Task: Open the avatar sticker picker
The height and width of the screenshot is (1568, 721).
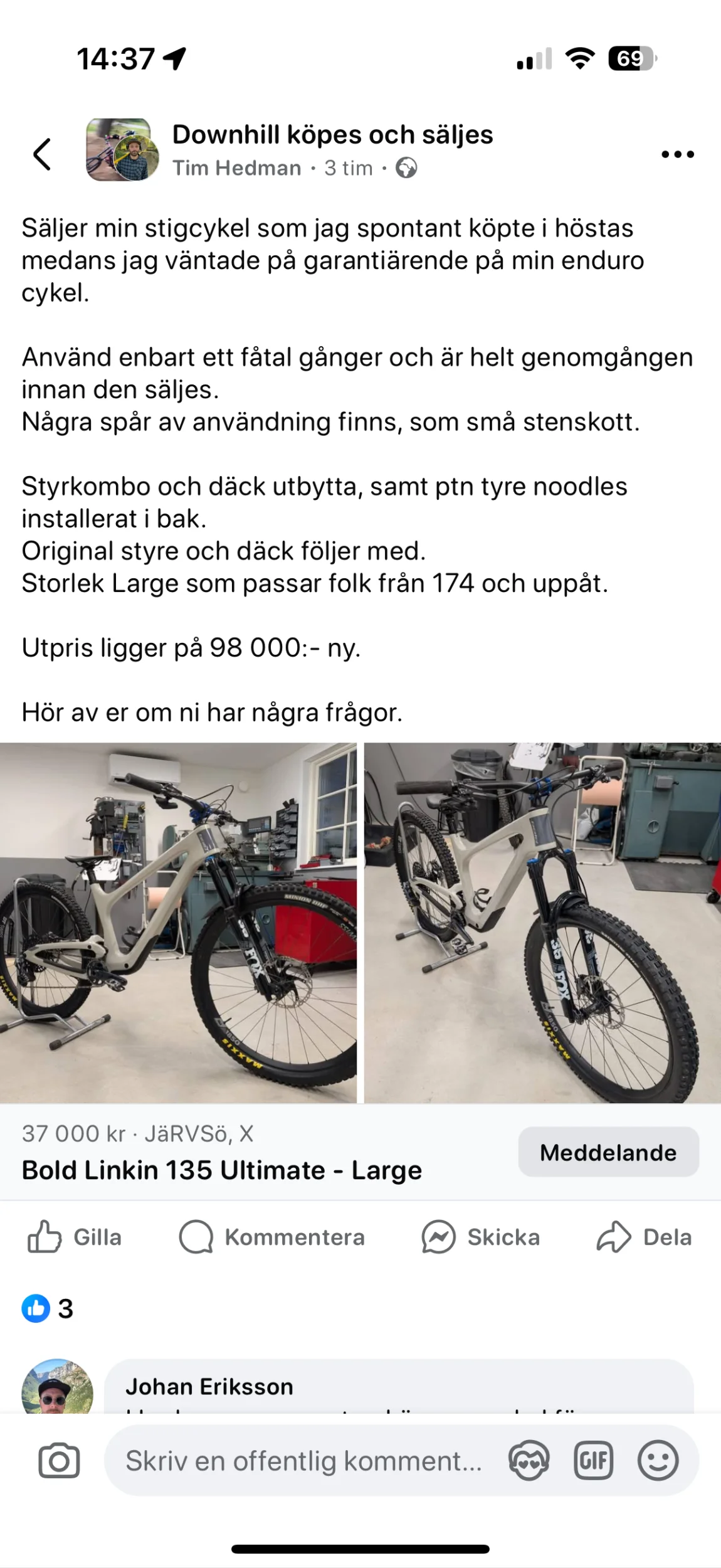Action: tap(529, 1461)
